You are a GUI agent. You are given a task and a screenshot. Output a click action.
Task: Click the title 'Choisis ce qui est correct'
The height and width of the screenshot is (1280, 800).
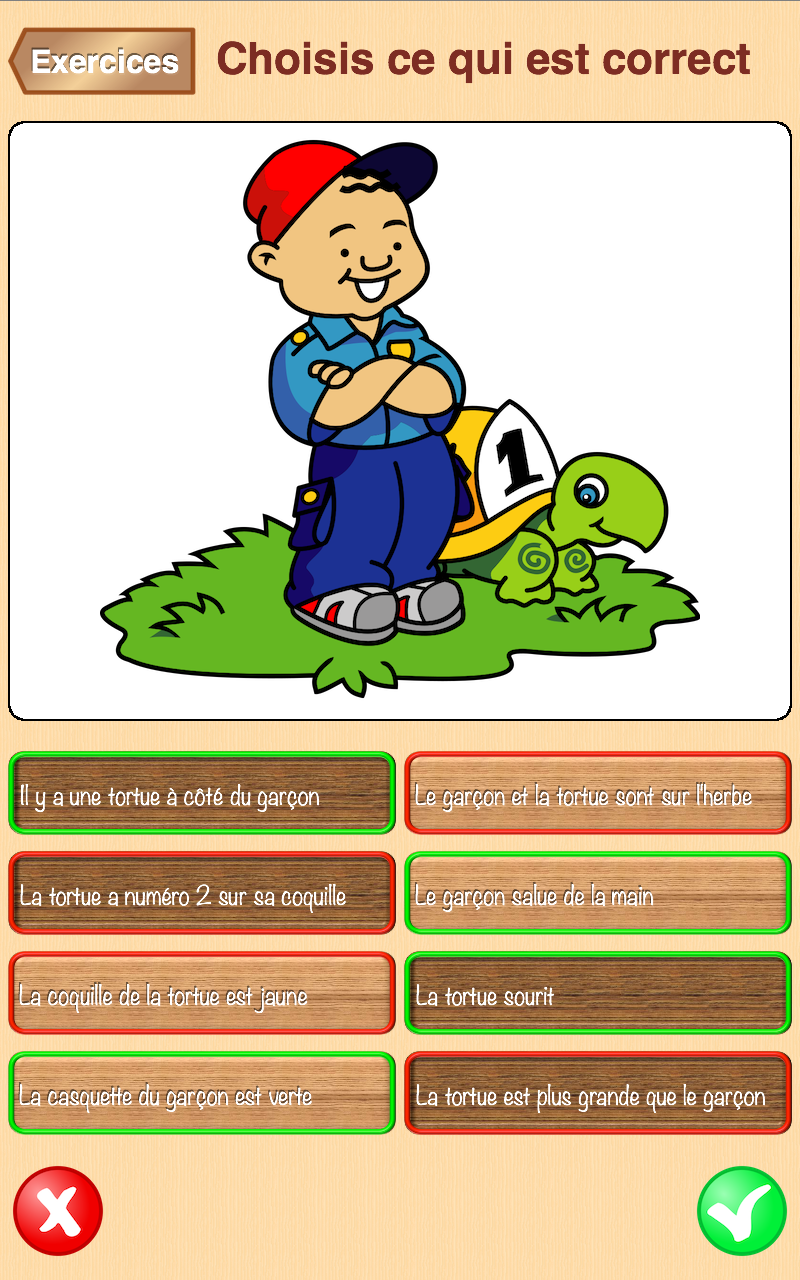click(x=485, y=58)
